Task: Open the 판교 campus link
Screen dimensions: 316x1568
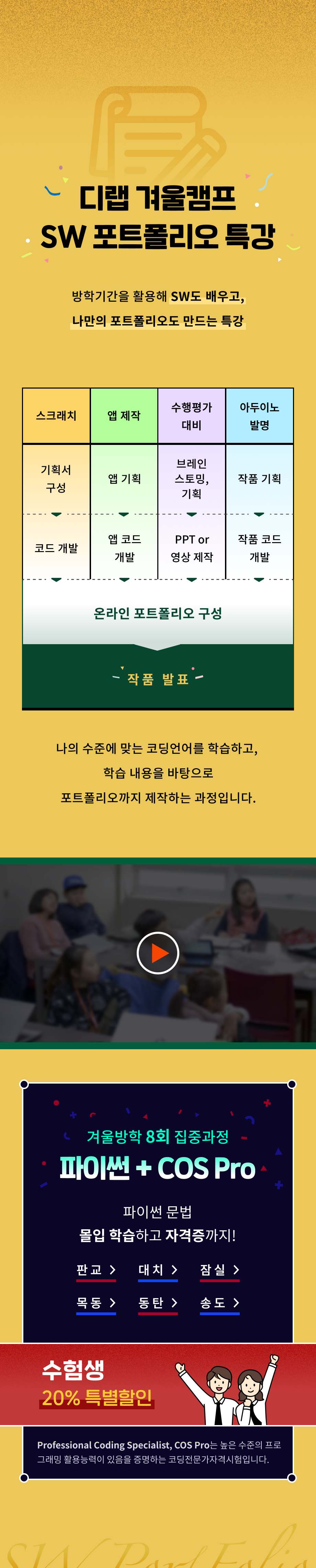Action: (x=95, y=1270)
